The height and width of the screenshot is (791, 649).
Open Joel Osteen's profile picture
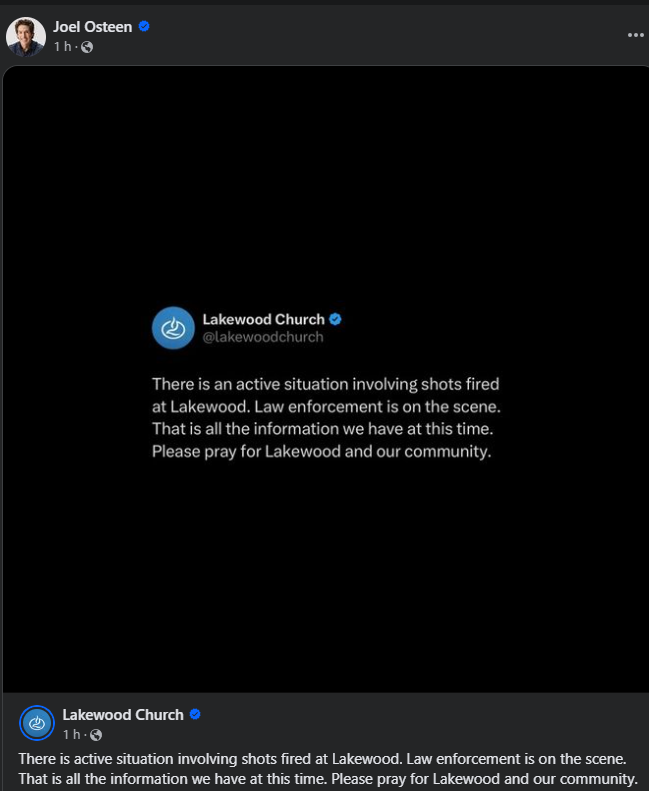tap(26, 36)
